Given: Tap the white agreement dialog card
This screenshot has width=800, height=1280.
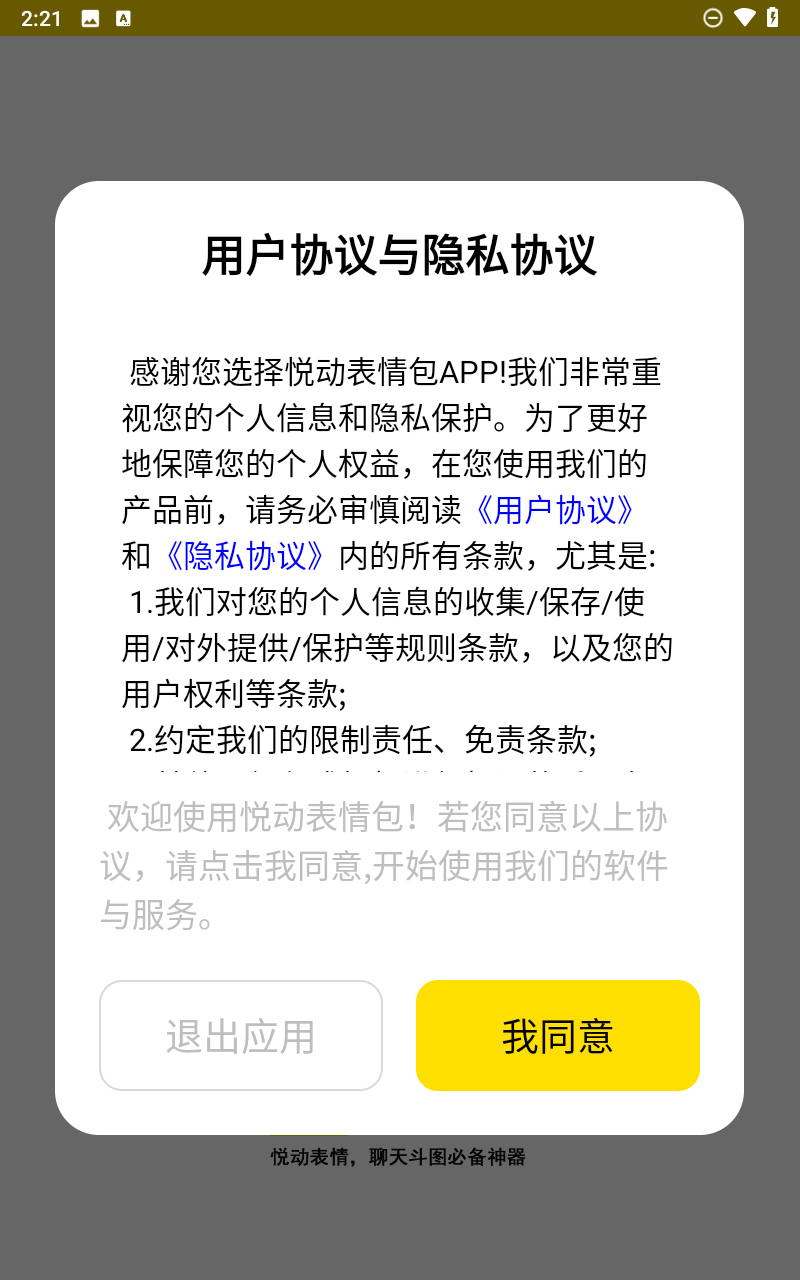Looking at the screenshot, I should point(400,650).
